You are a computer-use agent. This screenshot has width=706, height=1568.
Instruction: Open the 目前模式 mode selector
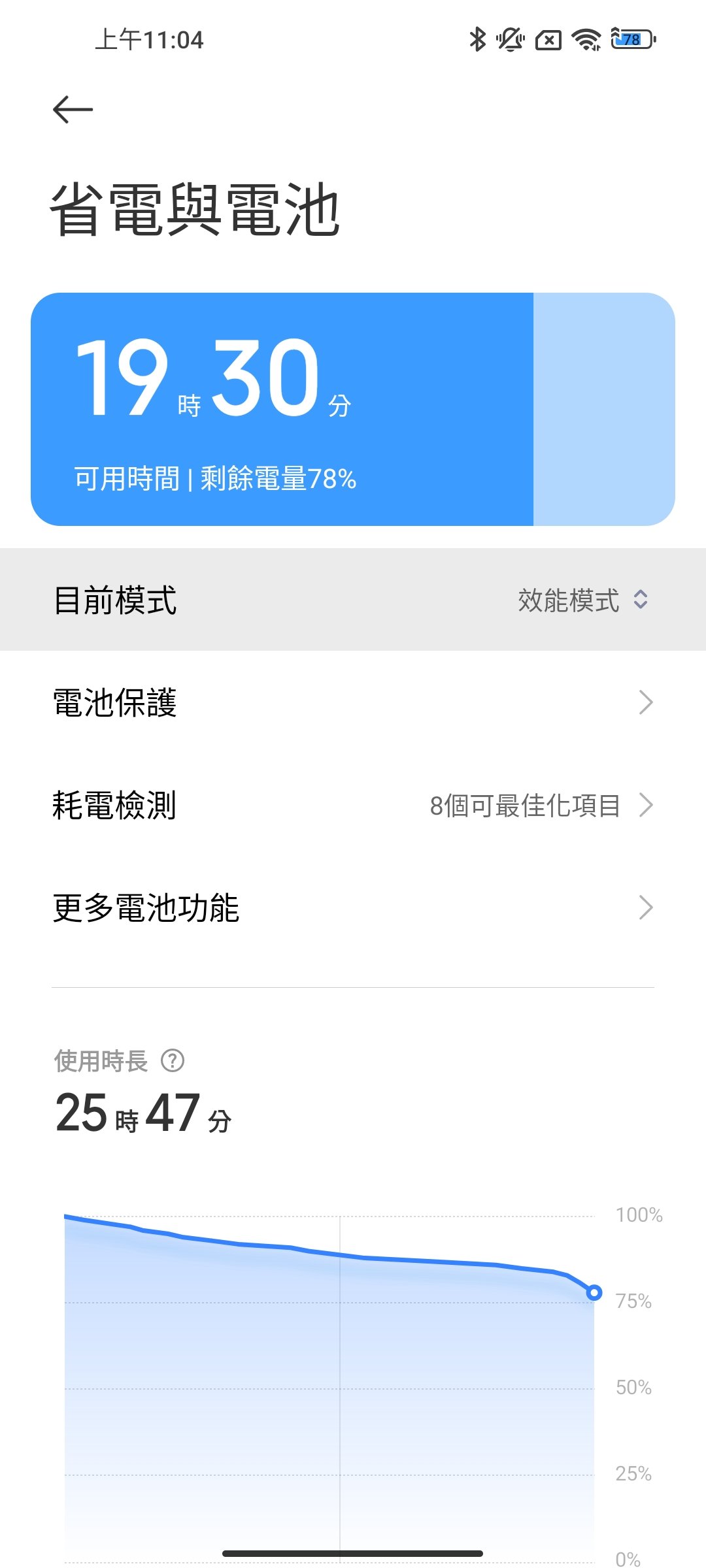[x=353, y=600]
